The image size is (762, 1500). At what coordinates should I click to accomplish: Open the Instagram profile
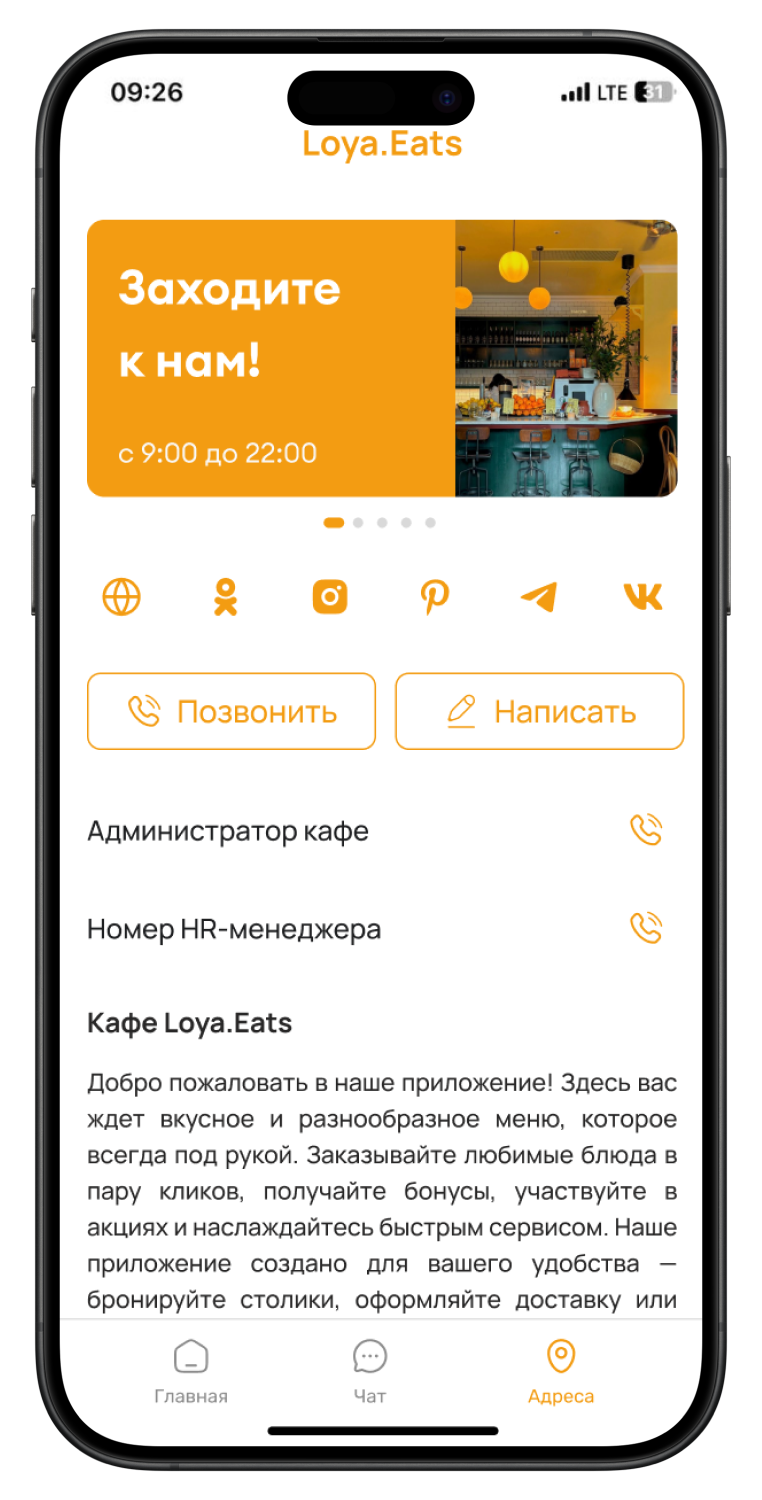click(x=330, y=597)
